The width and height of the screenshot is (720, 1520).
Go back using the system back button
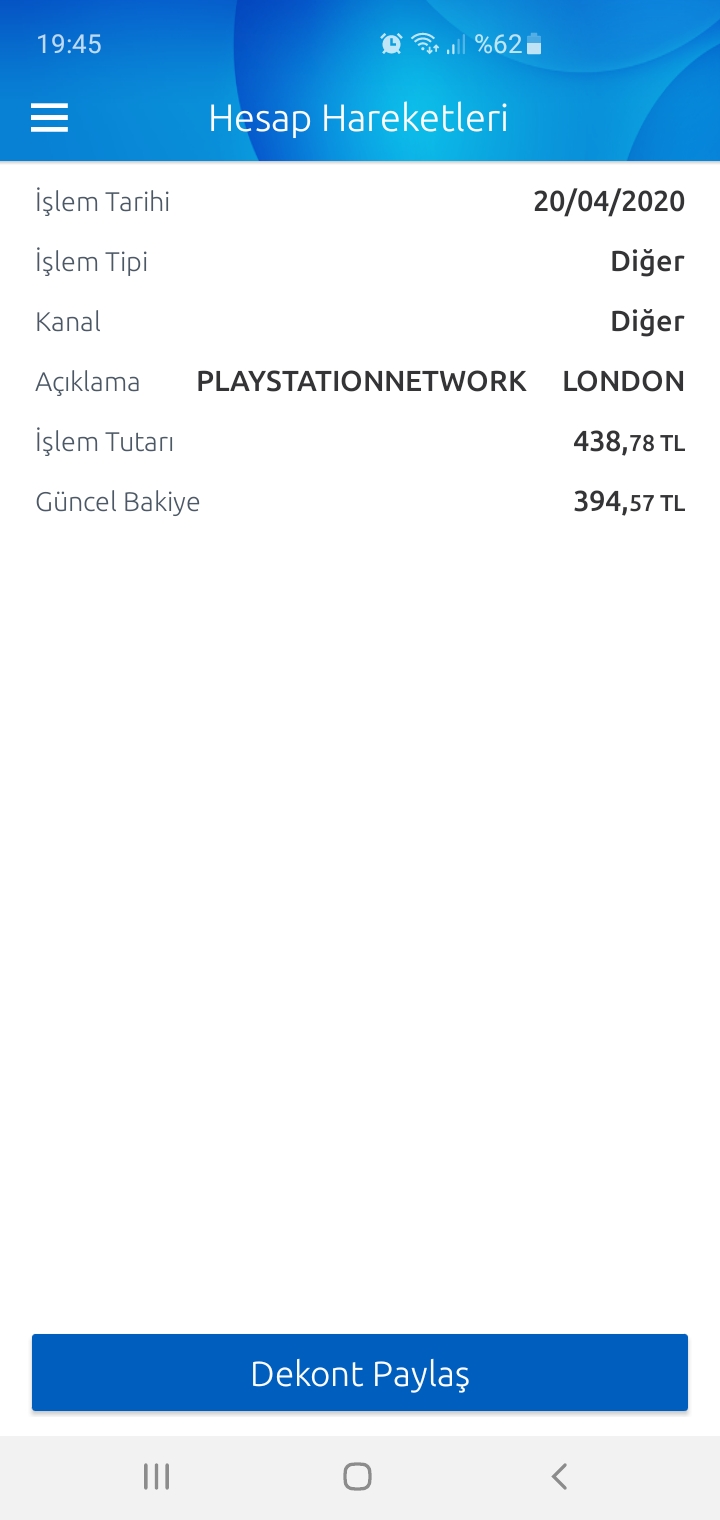(560, 1476)
